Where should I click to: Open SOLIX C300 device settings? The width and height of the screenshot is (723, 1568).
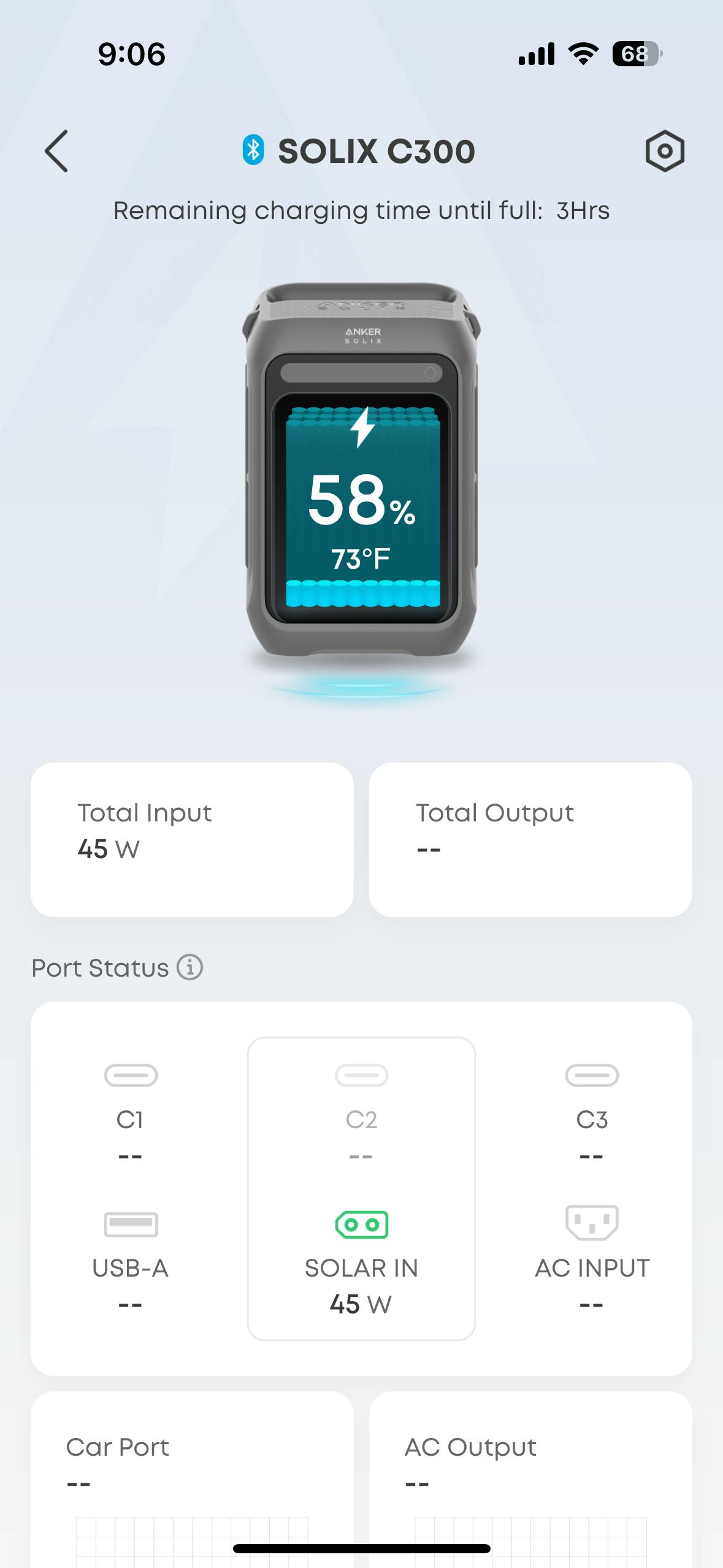[665, 151]
